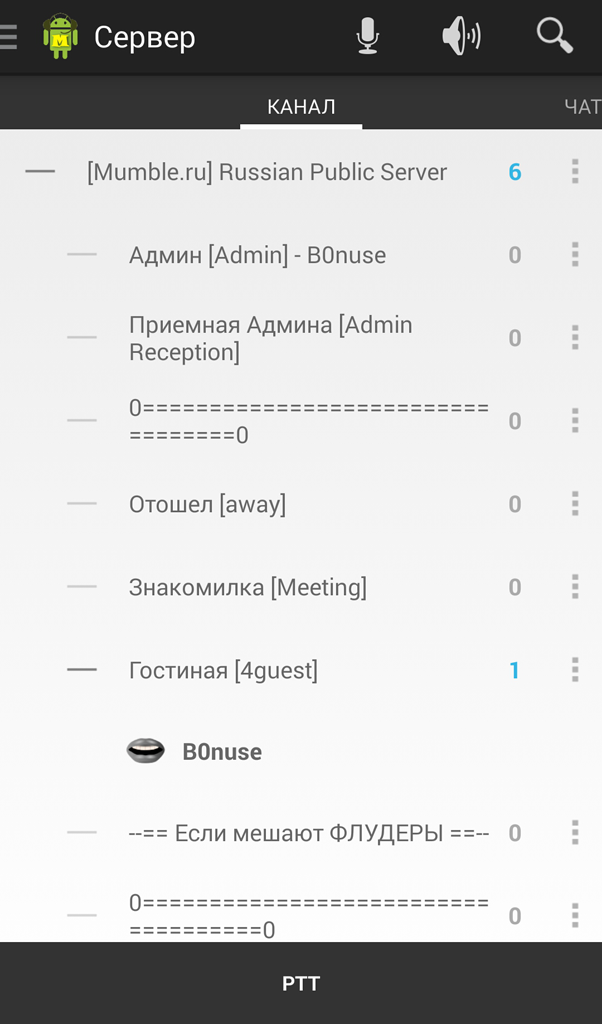Select user B0nuse in the list

click(x=221, y=752)
